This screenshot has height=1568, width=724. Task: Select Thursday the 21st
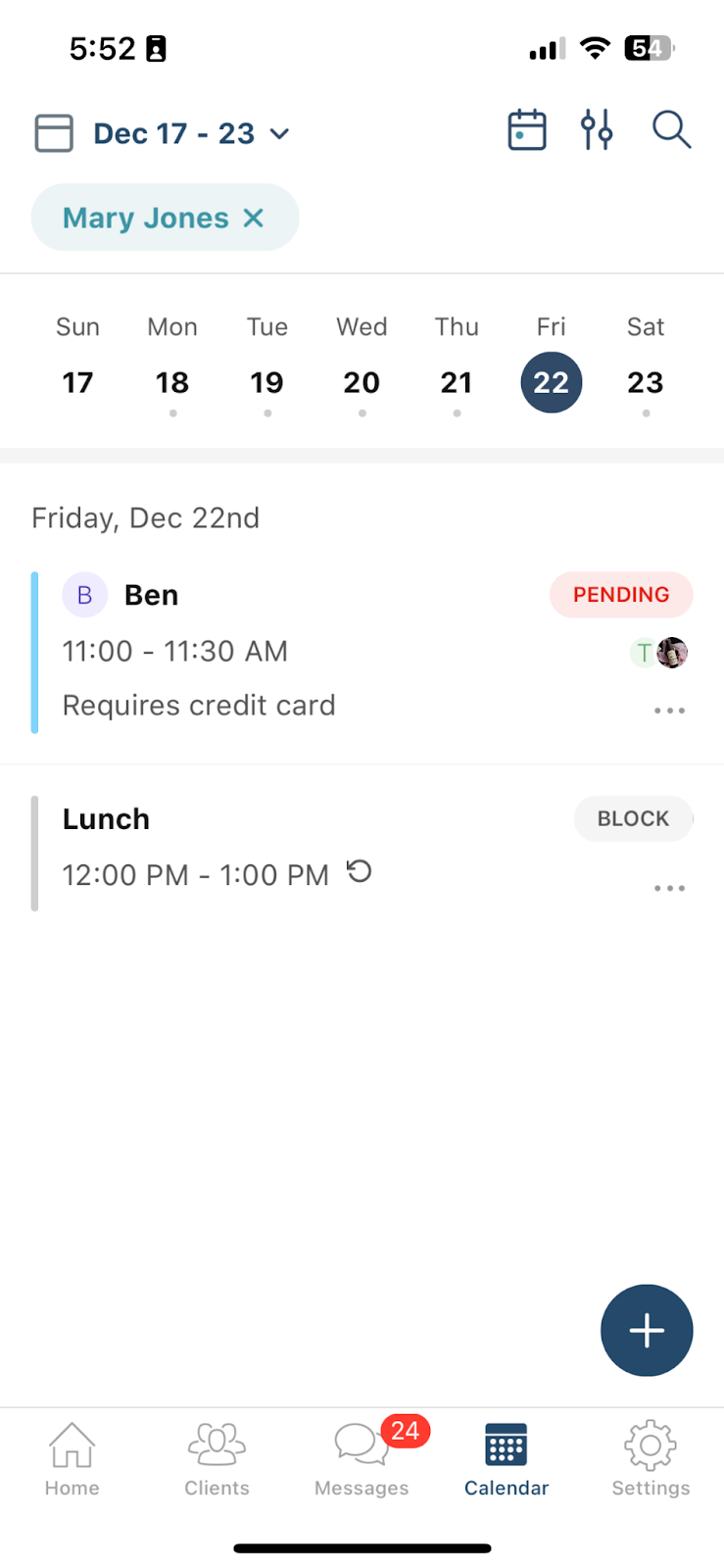point(457,382)
